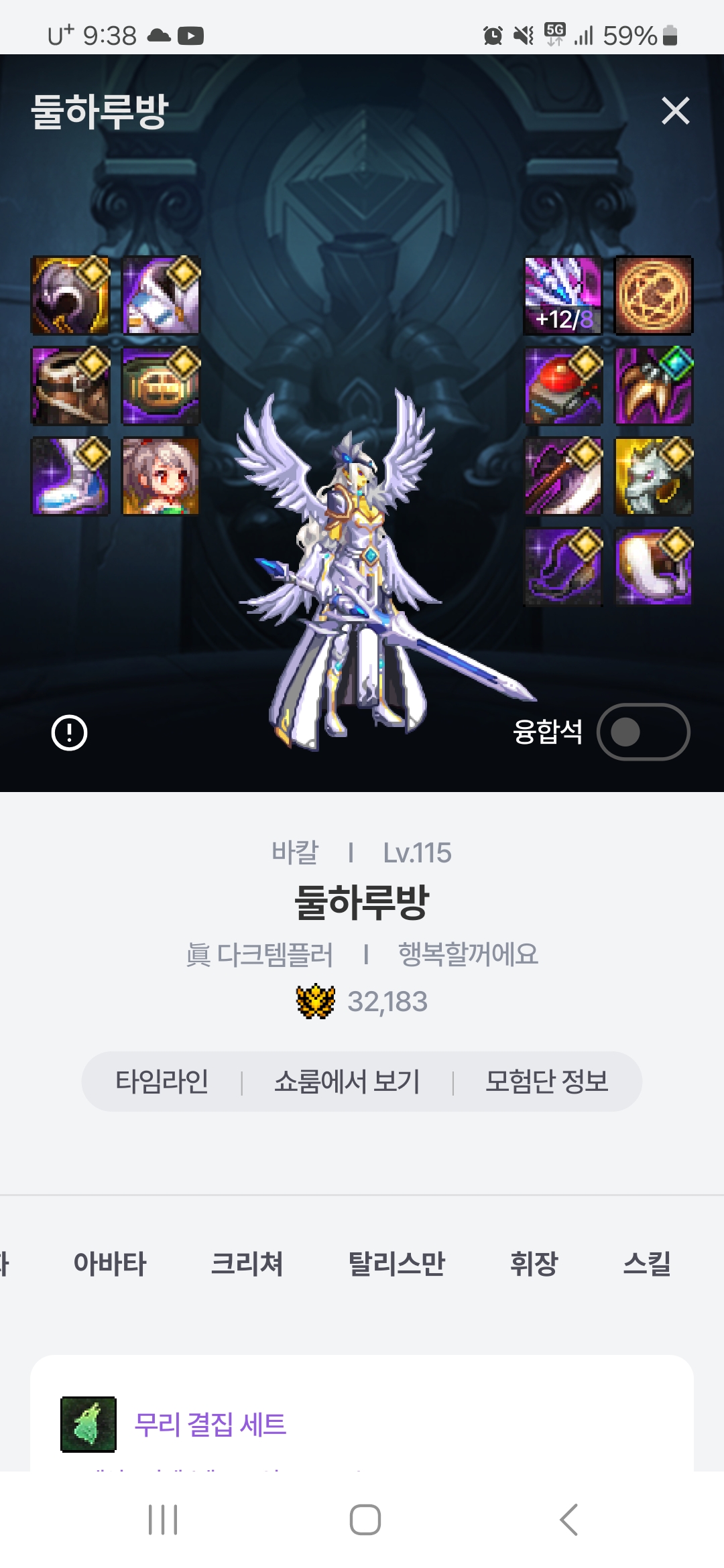Open the 휘장 tab

click(x=534, y=1264)
